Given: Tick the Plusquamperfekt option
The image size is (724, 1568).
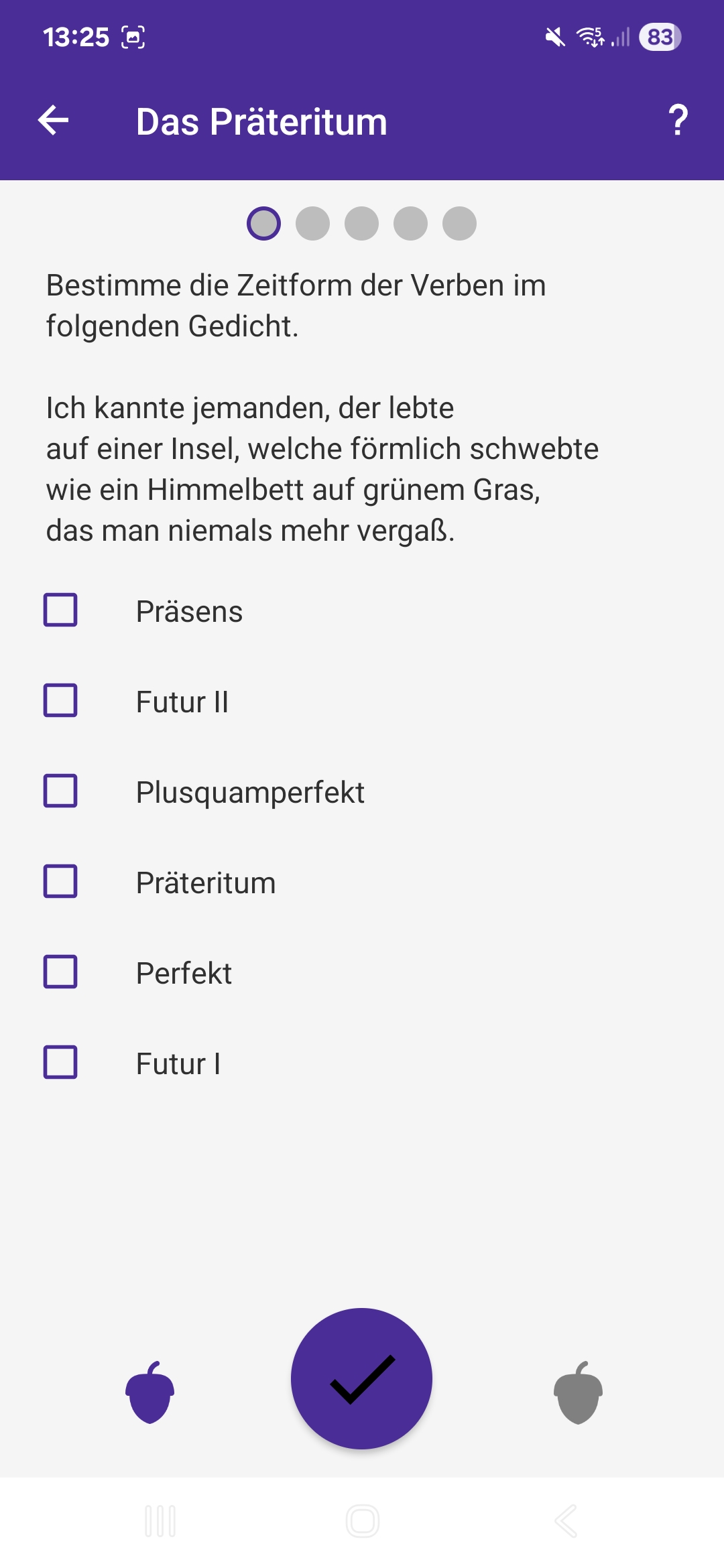Looking at the screenshot, I should click(60, 791).
